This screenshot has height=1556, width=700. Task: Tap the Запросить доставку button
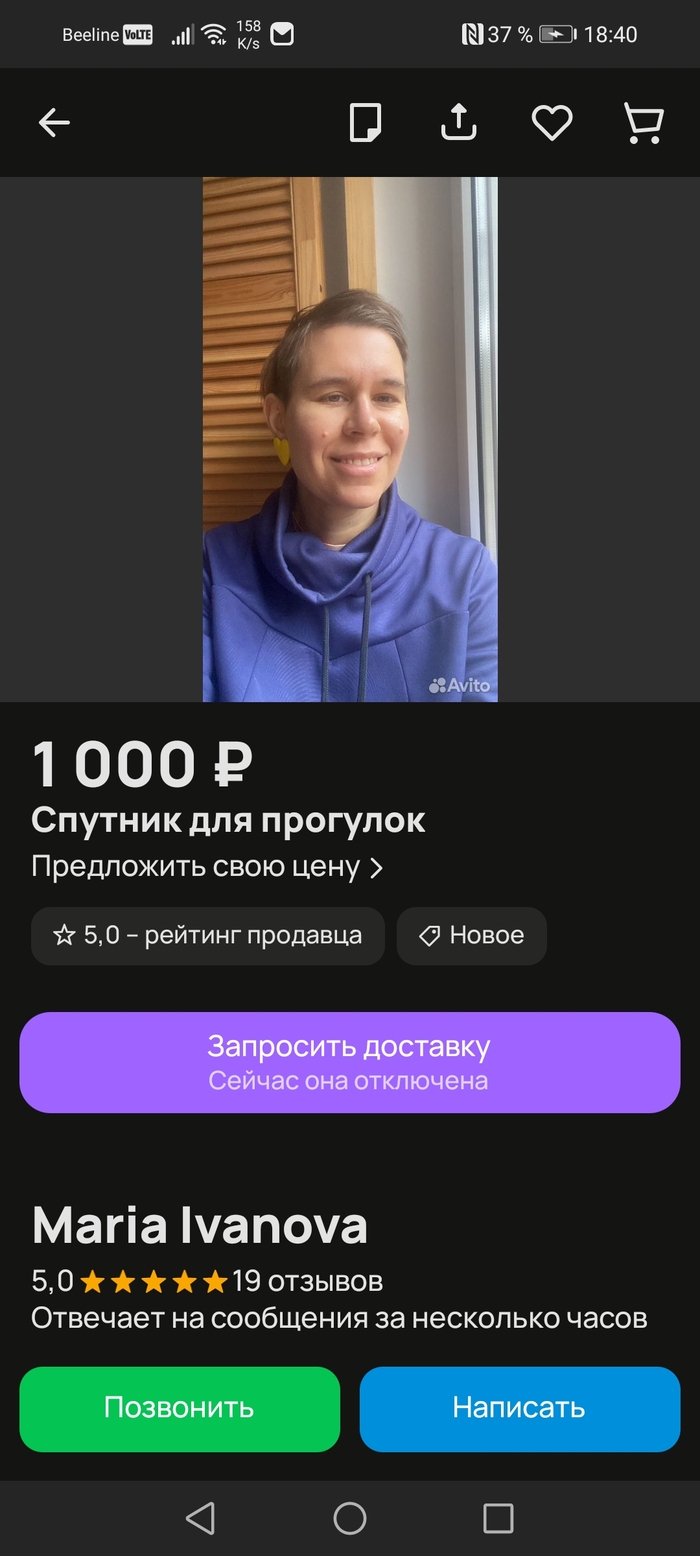pyautogui.click(x=350, y=1062)
